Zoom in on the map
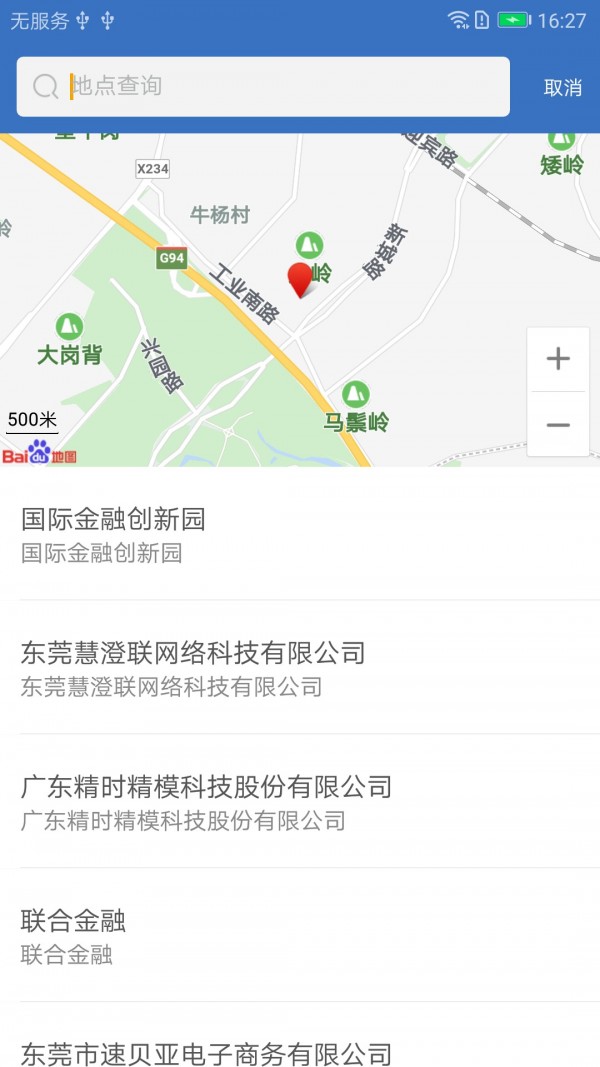This screenshot has height=1067, width=600. tap(558, 359)
